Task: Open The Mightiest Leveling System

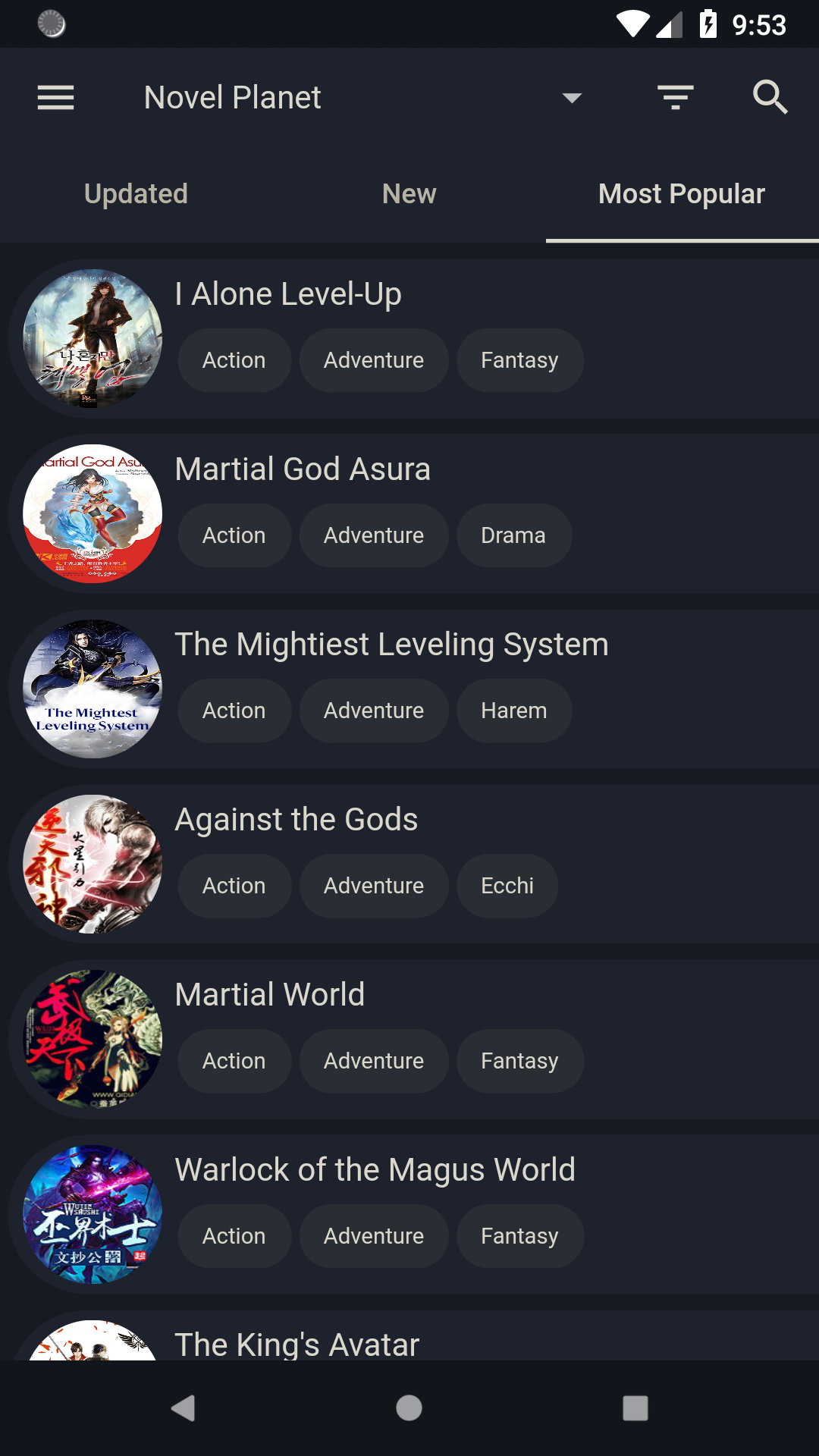Action: pos(391,645)
